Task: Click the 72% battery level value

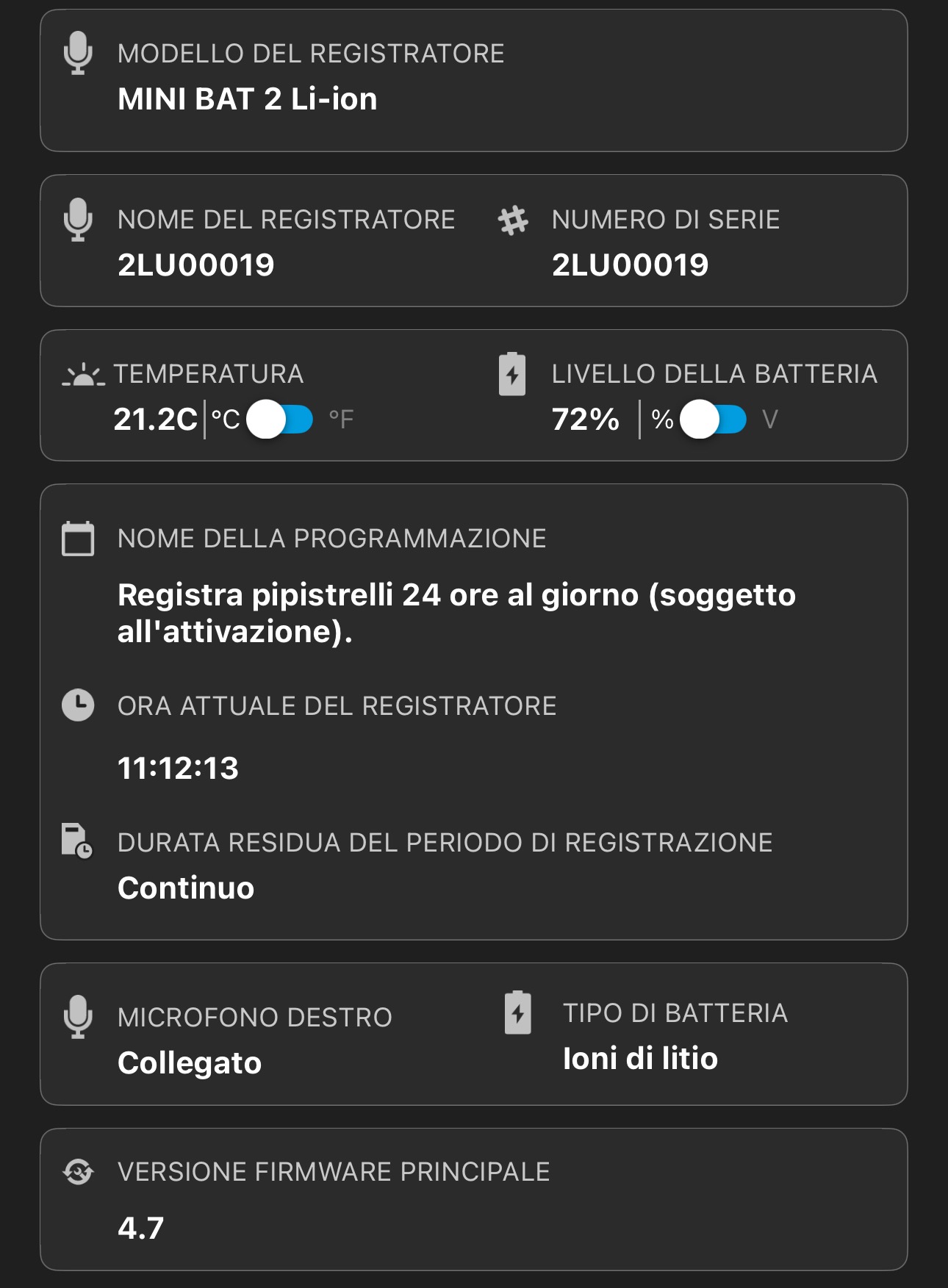Action: 584,420
